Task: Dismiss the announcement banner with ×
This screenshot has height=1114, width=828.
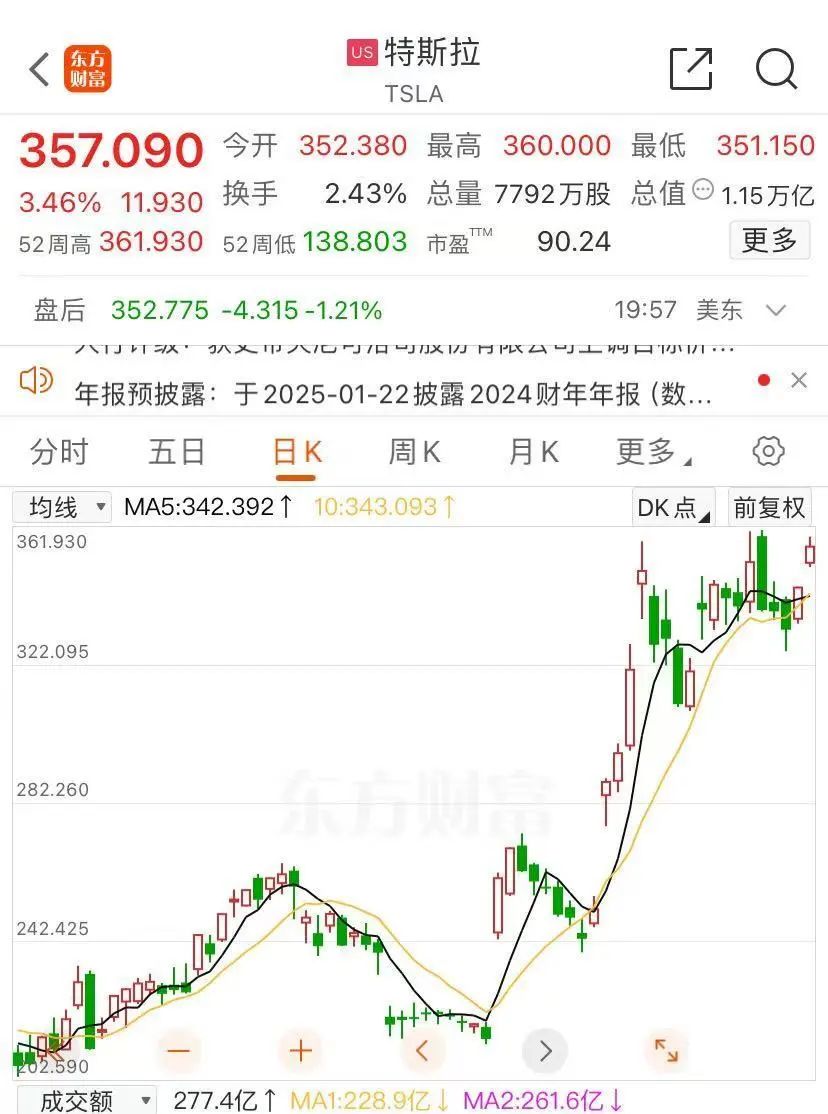Action: click(798, 380)
